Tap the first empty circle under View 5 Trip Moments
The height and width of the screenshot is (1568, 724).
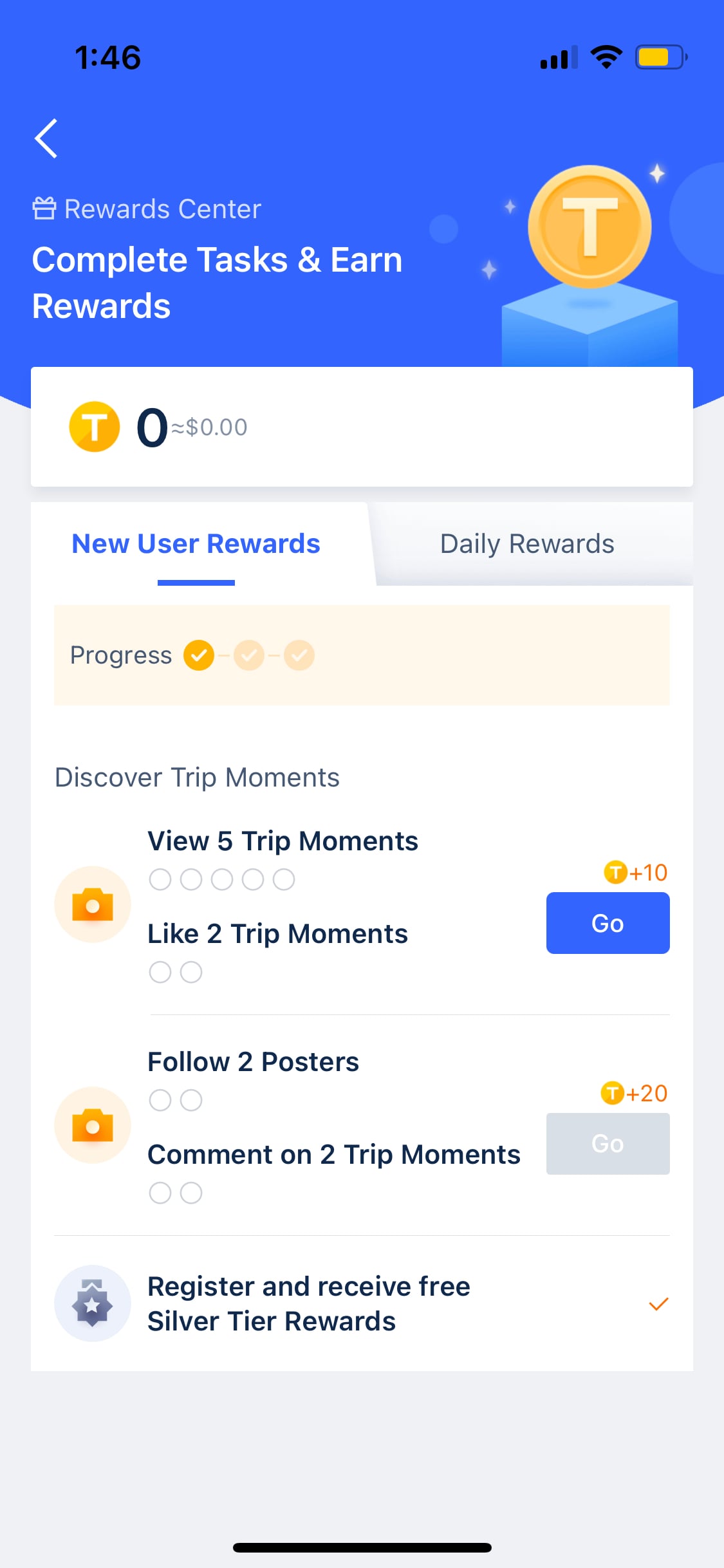coord(159,878)
